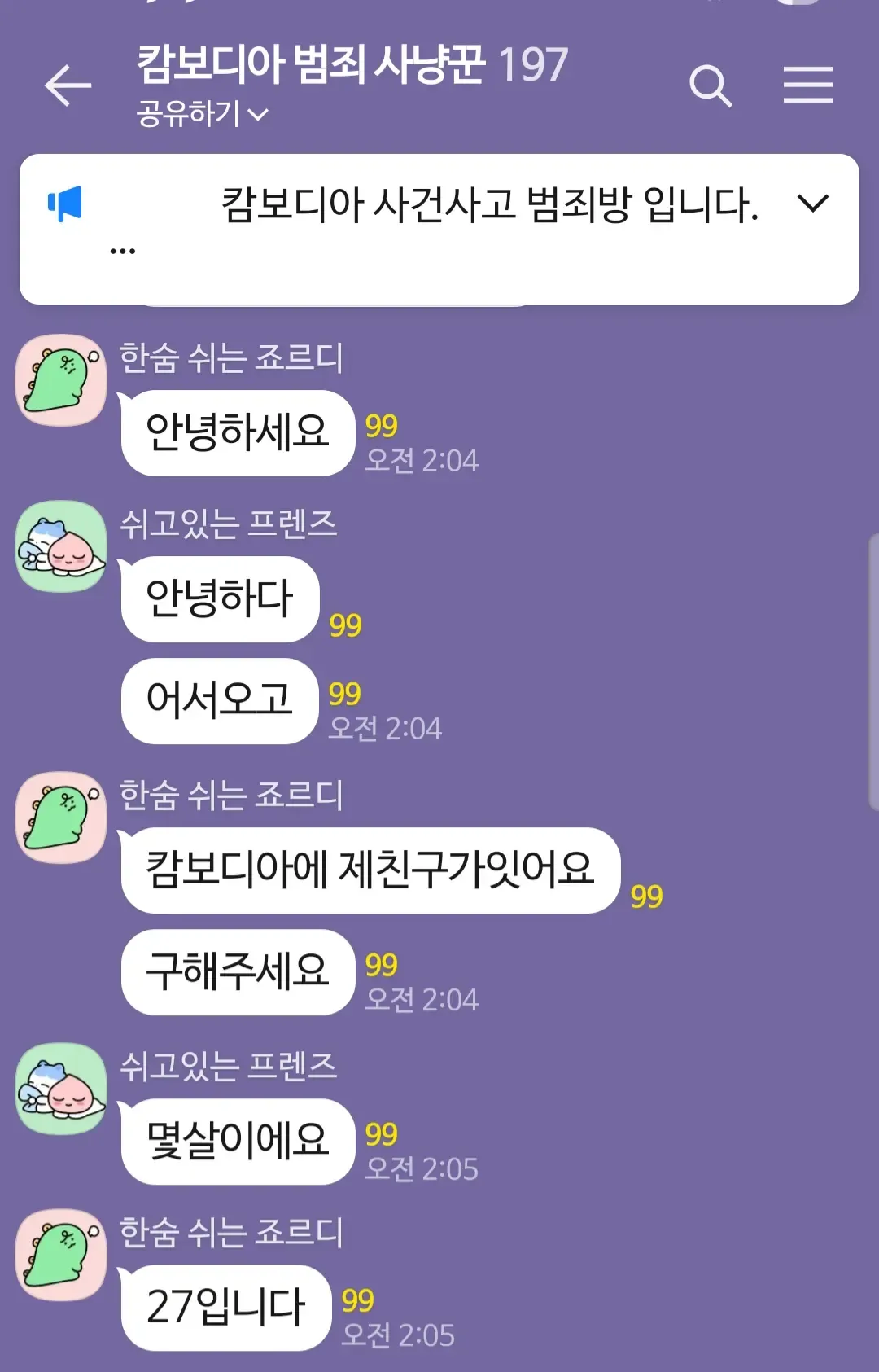This screenshot has width=879, height=1372.
Task: Search within this chat room
Action: click(710, 86)
